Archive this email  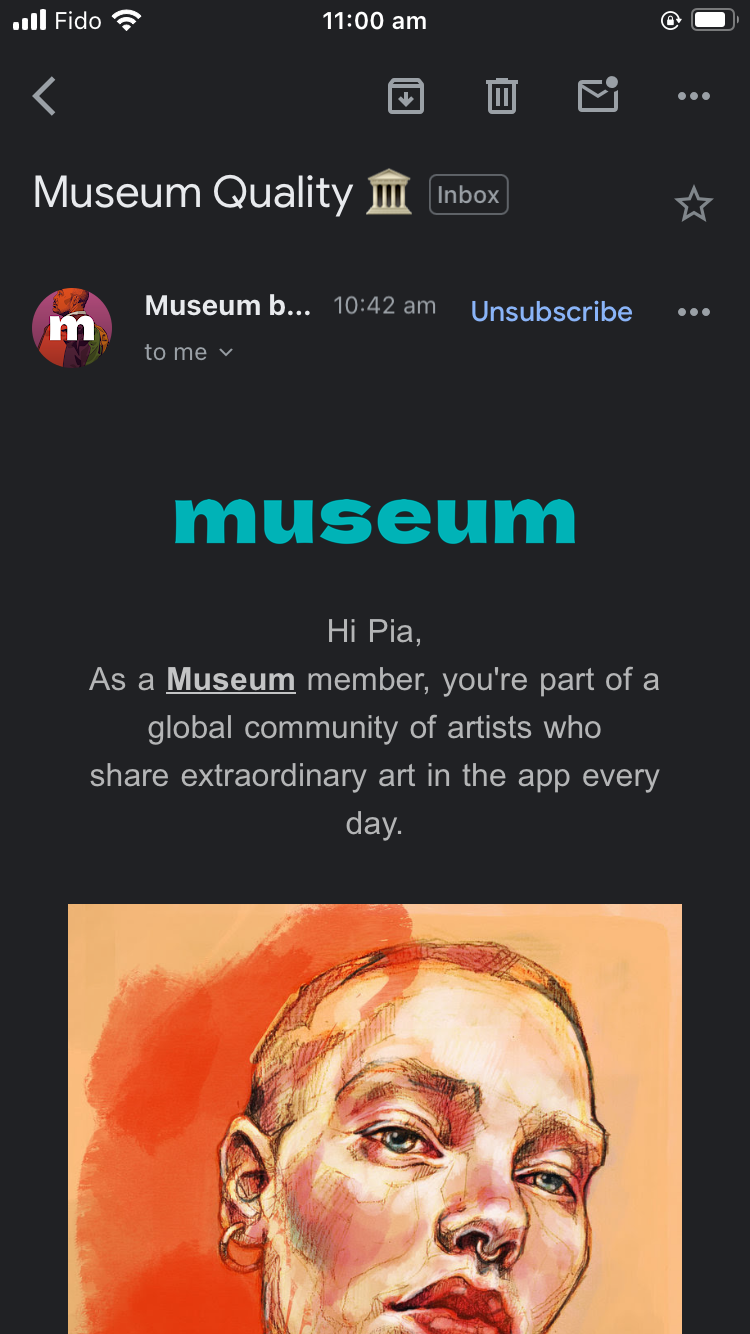coord(405,97)
